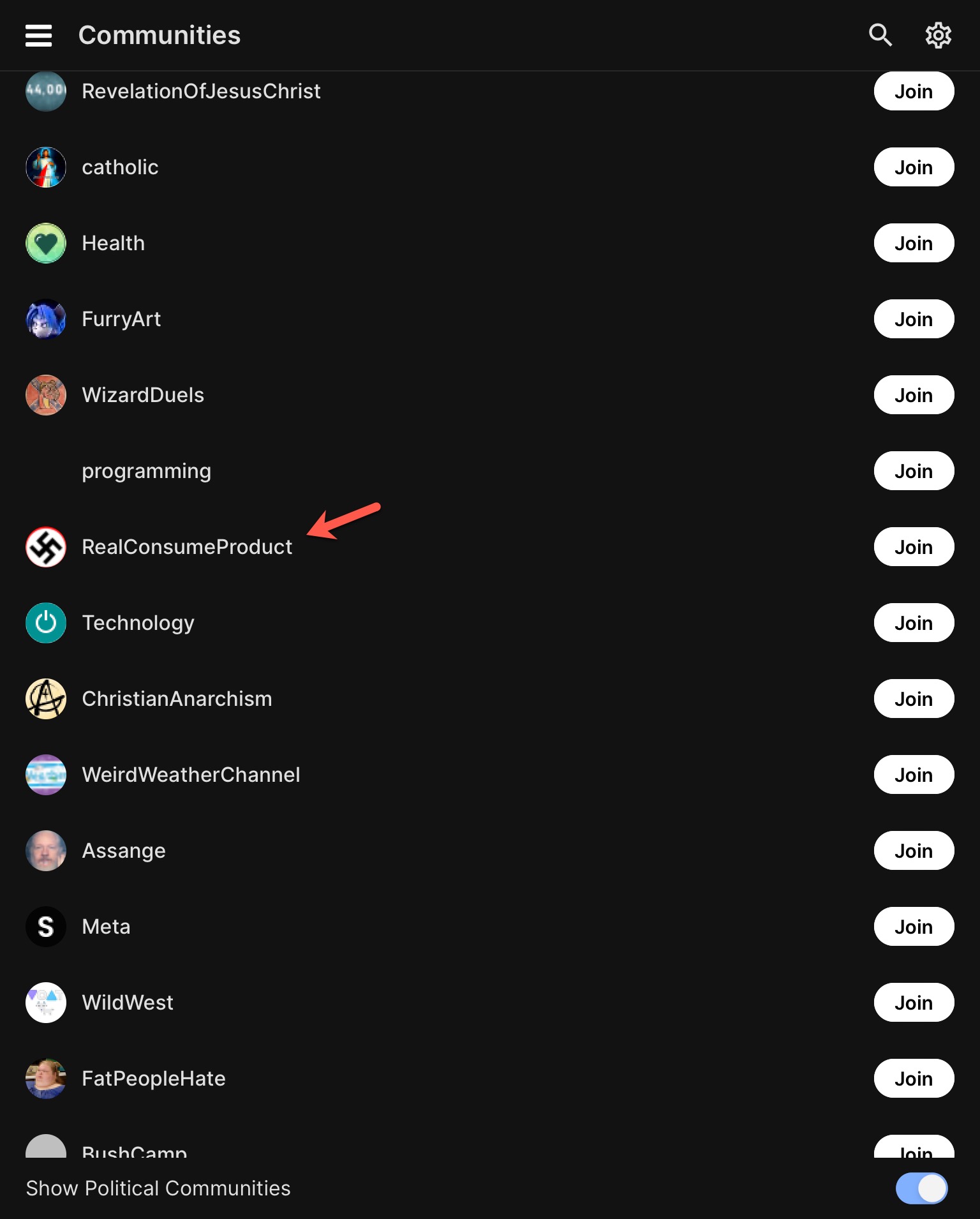Join the catholic community
Screen dimensions: 980x1219
913,167
